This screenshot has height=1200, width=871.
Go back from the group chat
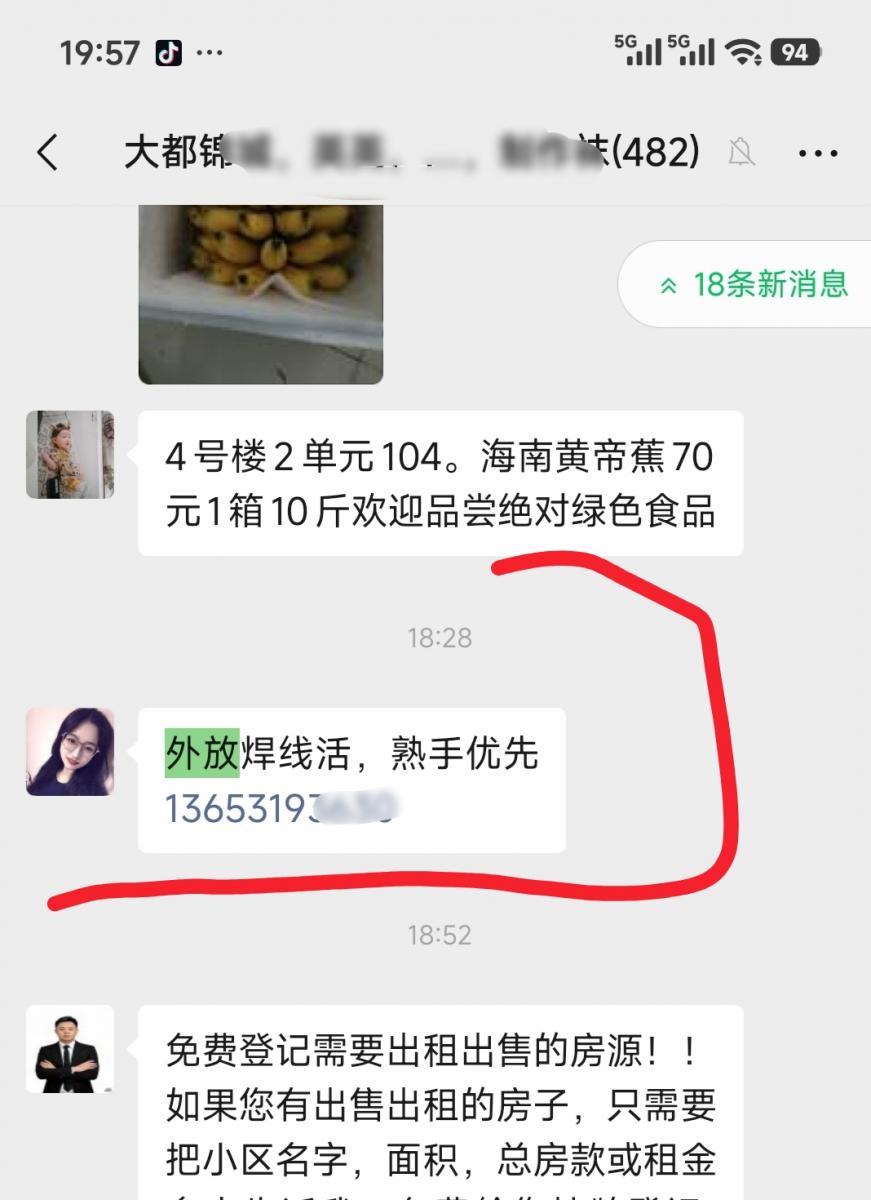pyautogui.click(x=47, y=153)
